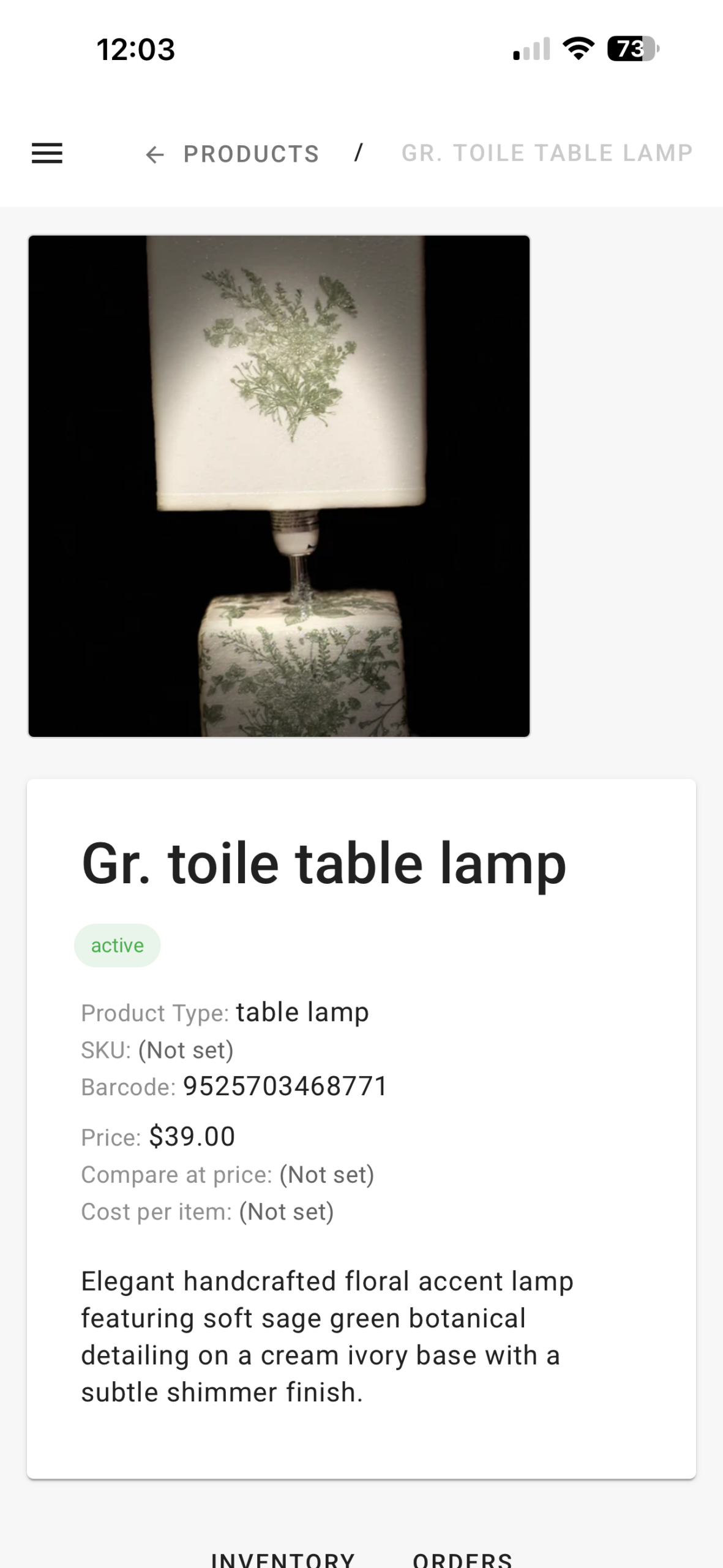Open the hamburger drawer menu
The height and width of the screenshot is (1568, 723).
click(47, 153)
